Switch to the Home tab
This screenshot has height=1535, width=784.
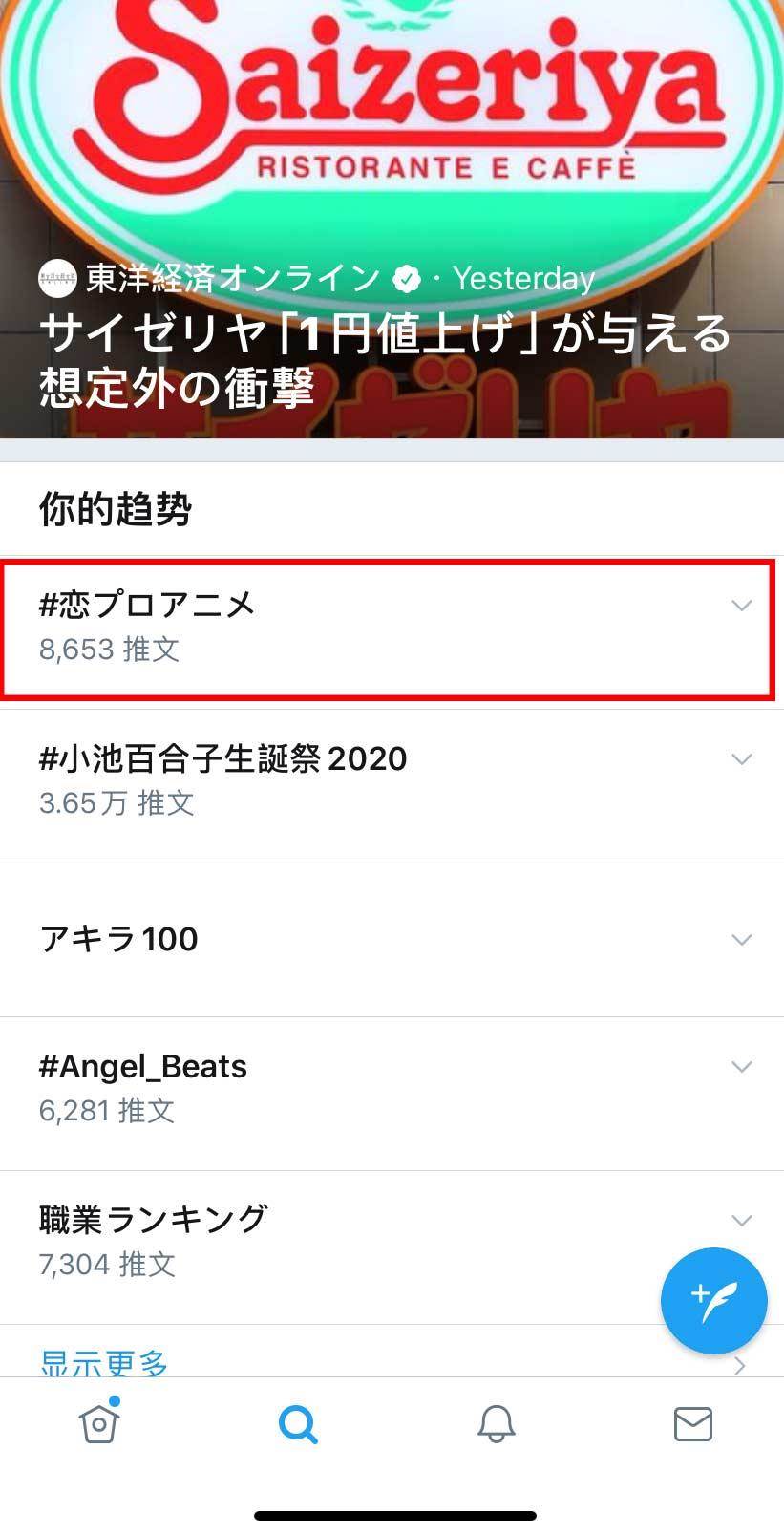coord(99,1424)
